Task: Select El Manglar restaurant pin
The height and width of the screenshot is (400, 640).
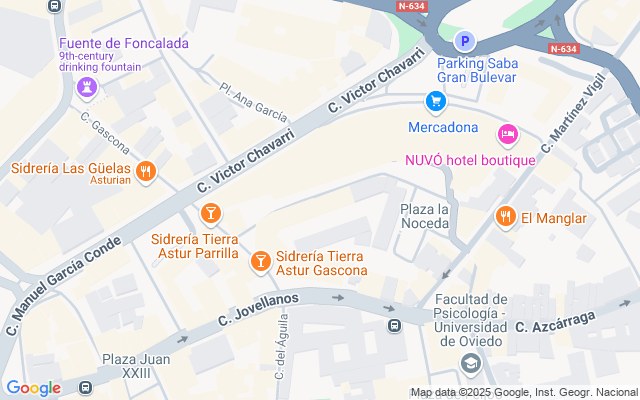Action: [x=505, y=217]
